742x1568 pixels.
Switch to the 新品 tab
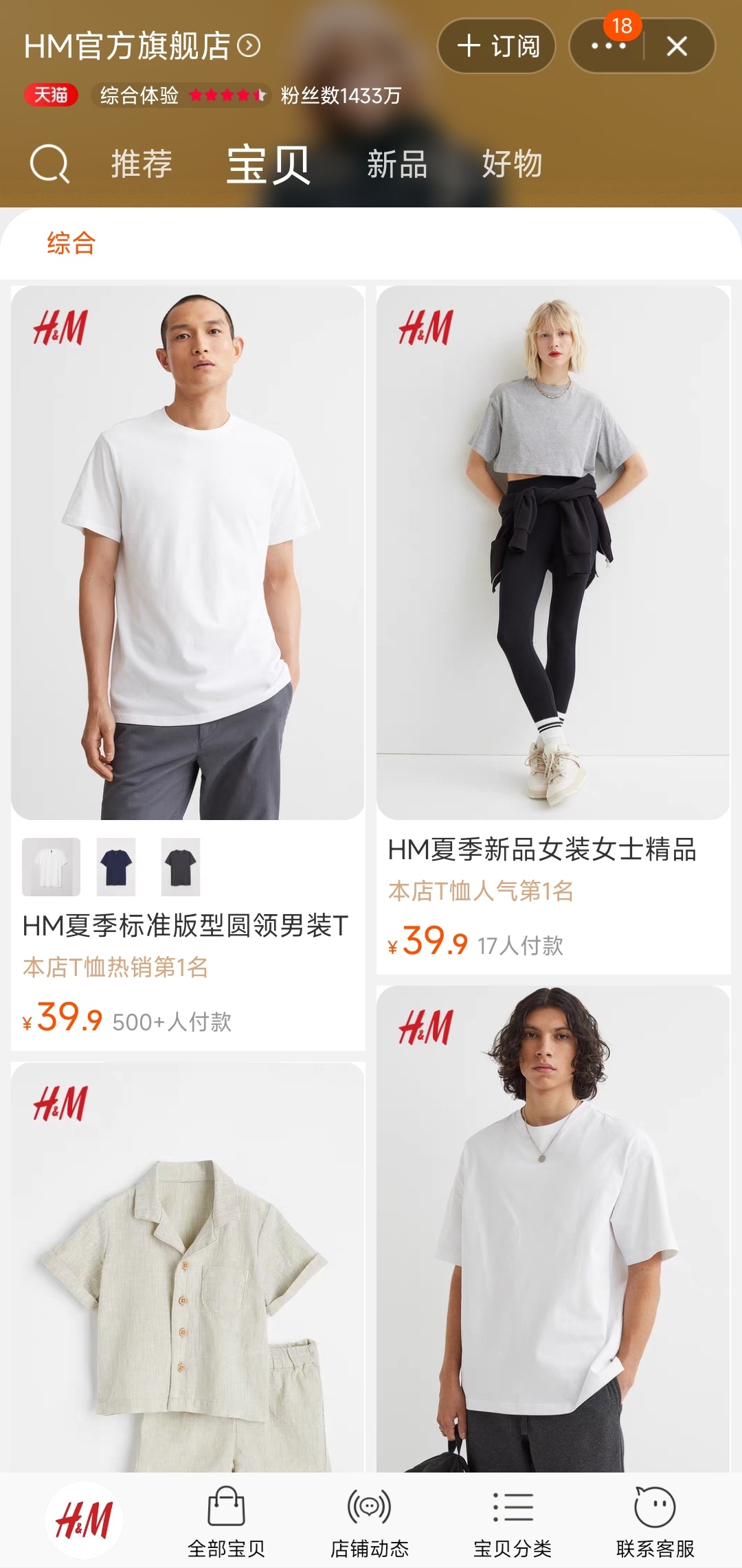(397, 164)
